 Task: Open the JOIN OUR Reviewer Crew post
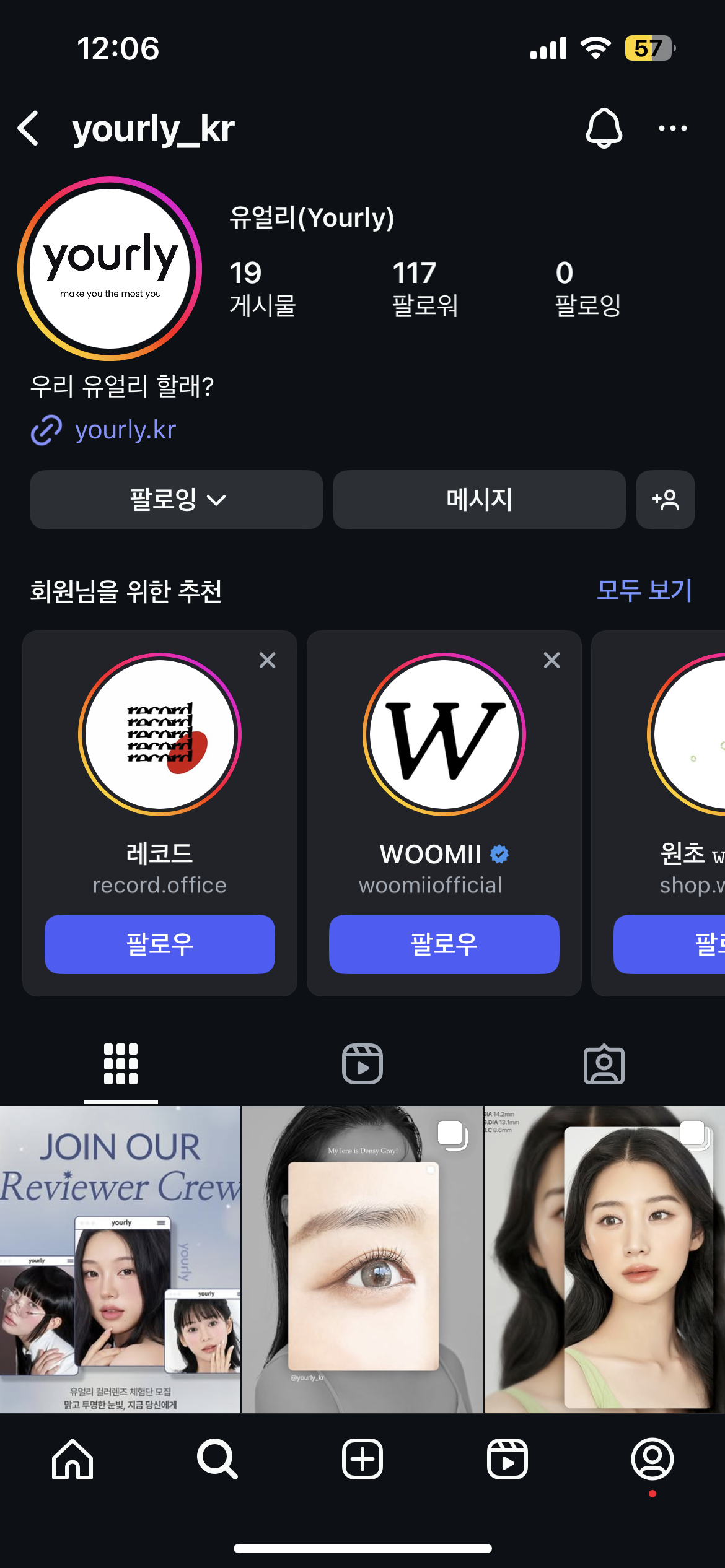click(120, 1260)
